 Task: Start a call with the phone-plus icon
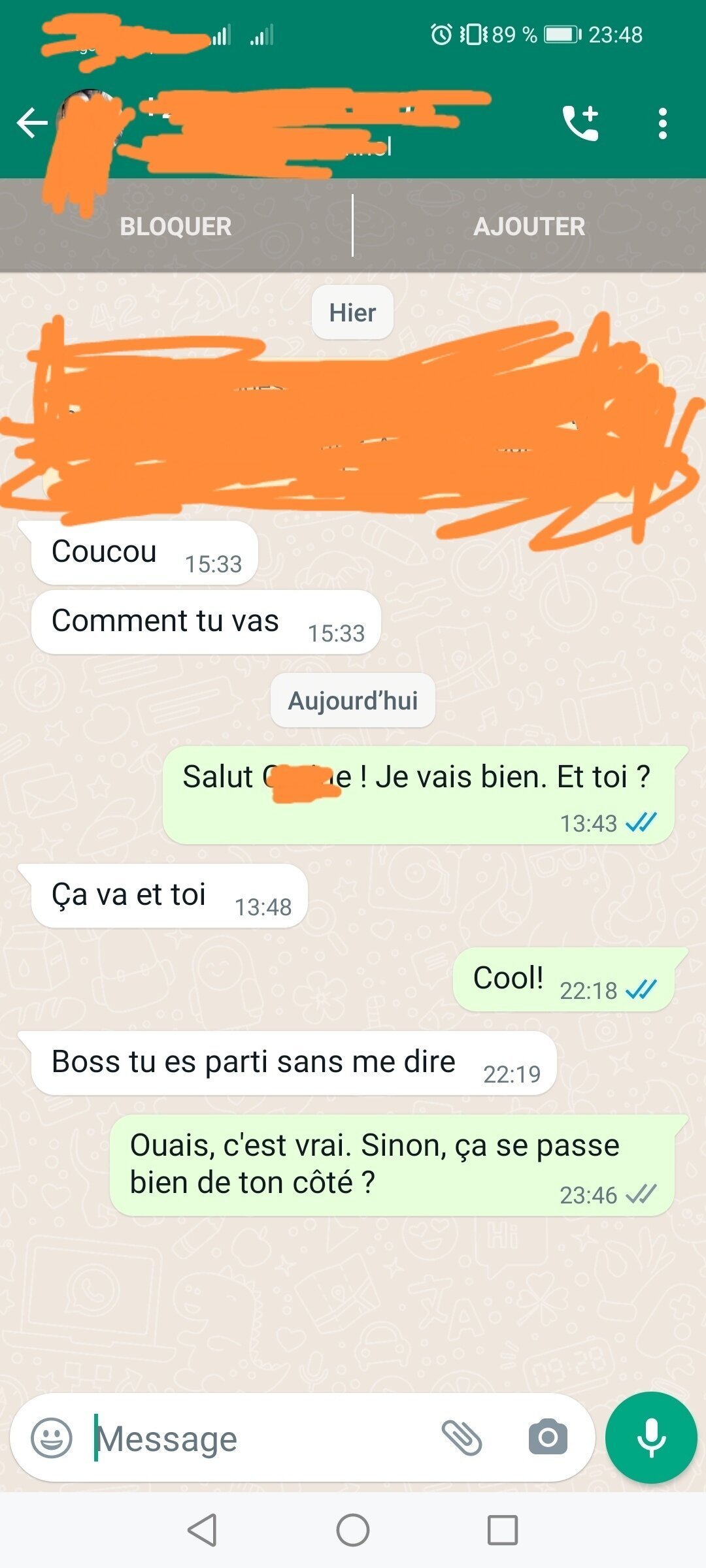click(x=580, y=123)
